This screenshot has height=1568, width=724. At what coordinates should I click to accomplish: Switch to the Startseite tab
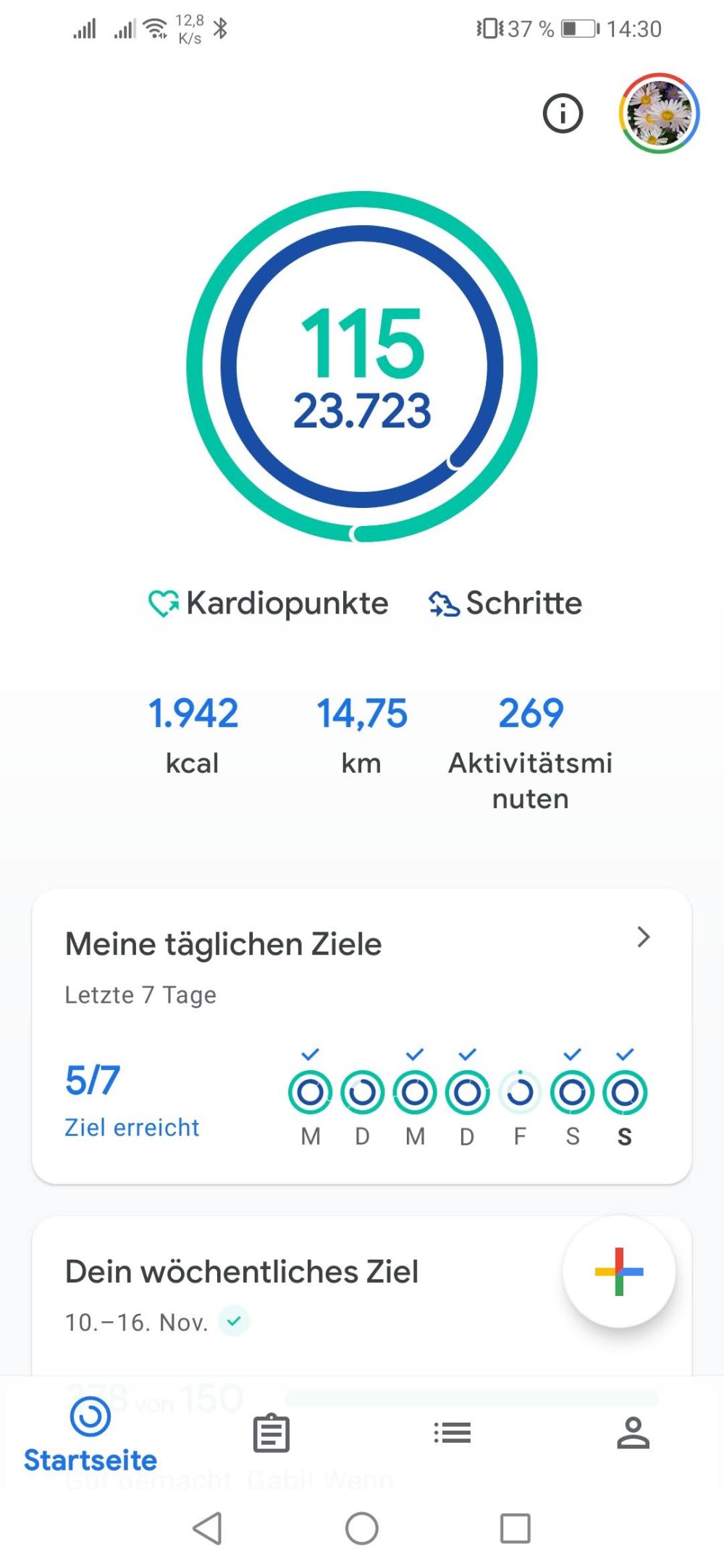click(90, 1436)
